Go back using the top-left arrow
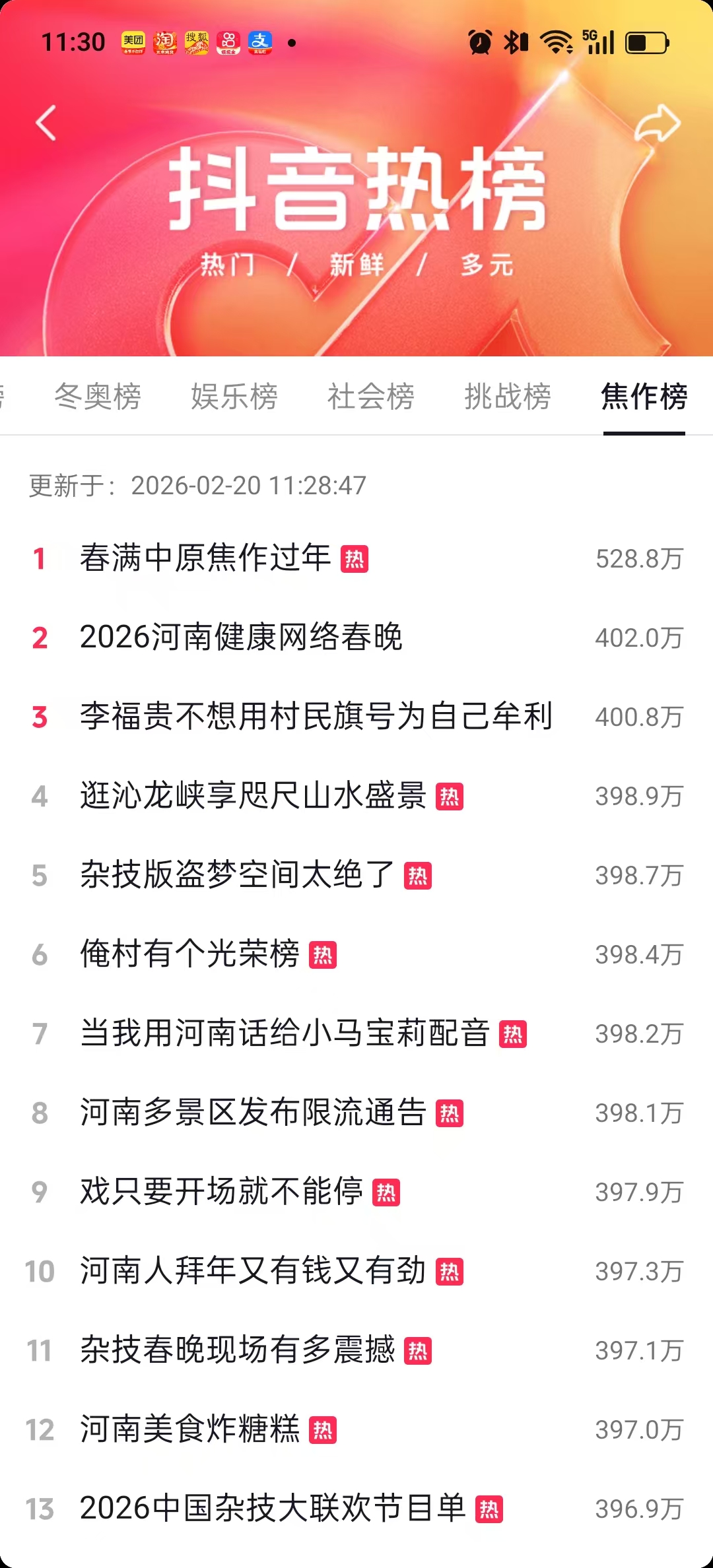The height and width of the screenshot is (1568, 713). click(x=46, y=123)
